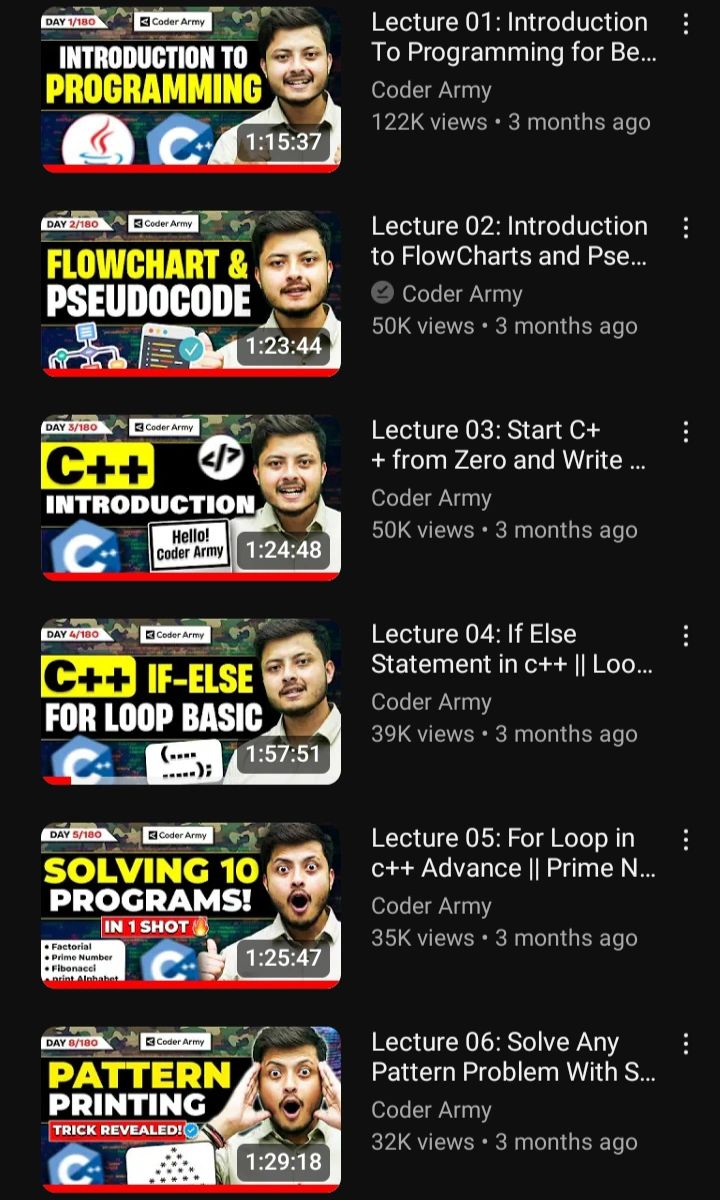
Task: Play Lecture 02 FlowCharts and Pseudocode video
Action: (190, 294)
